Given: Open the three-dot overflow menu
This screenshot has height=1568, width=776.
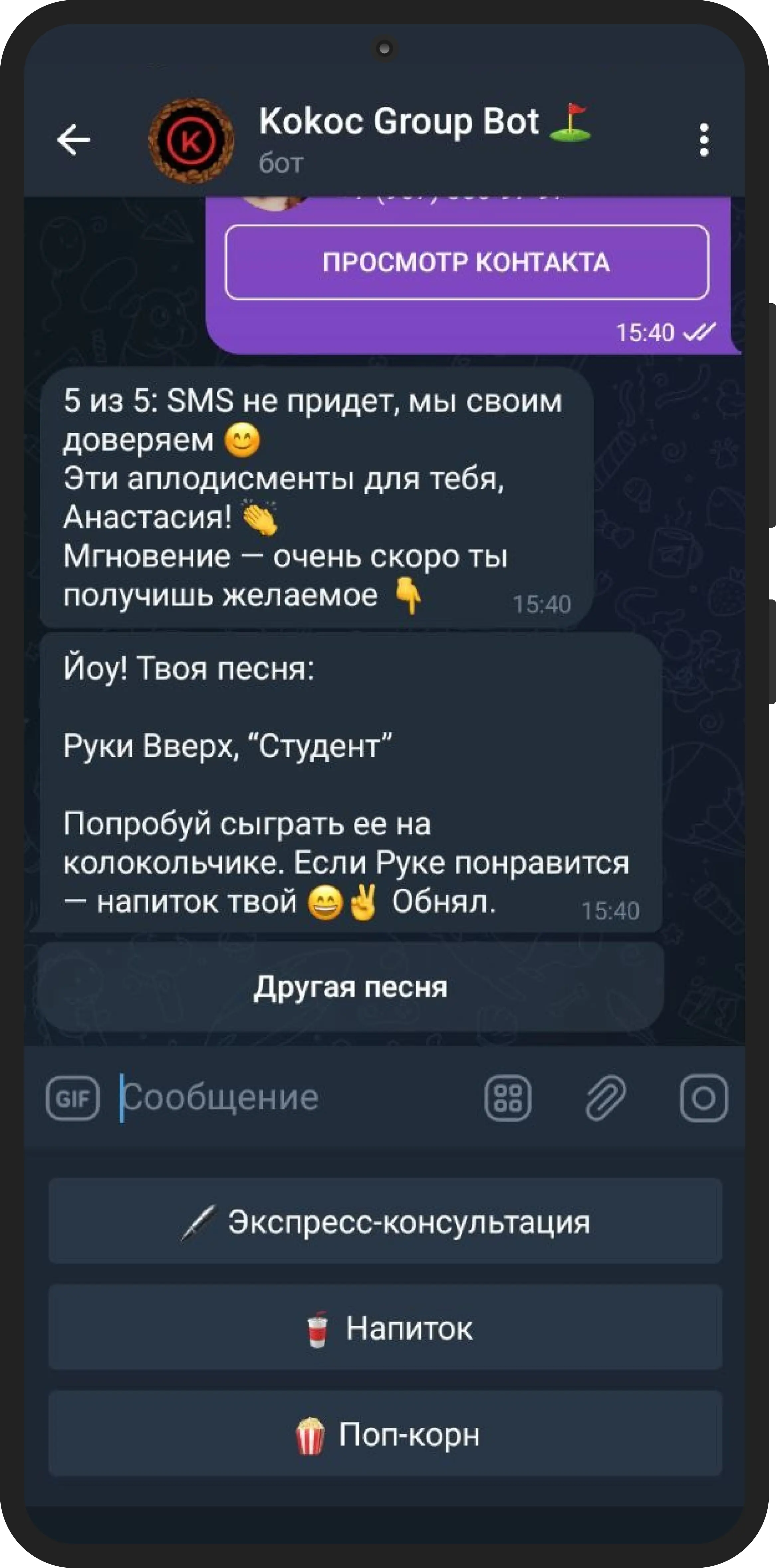Looking at the screenshot, I should 704,140.
